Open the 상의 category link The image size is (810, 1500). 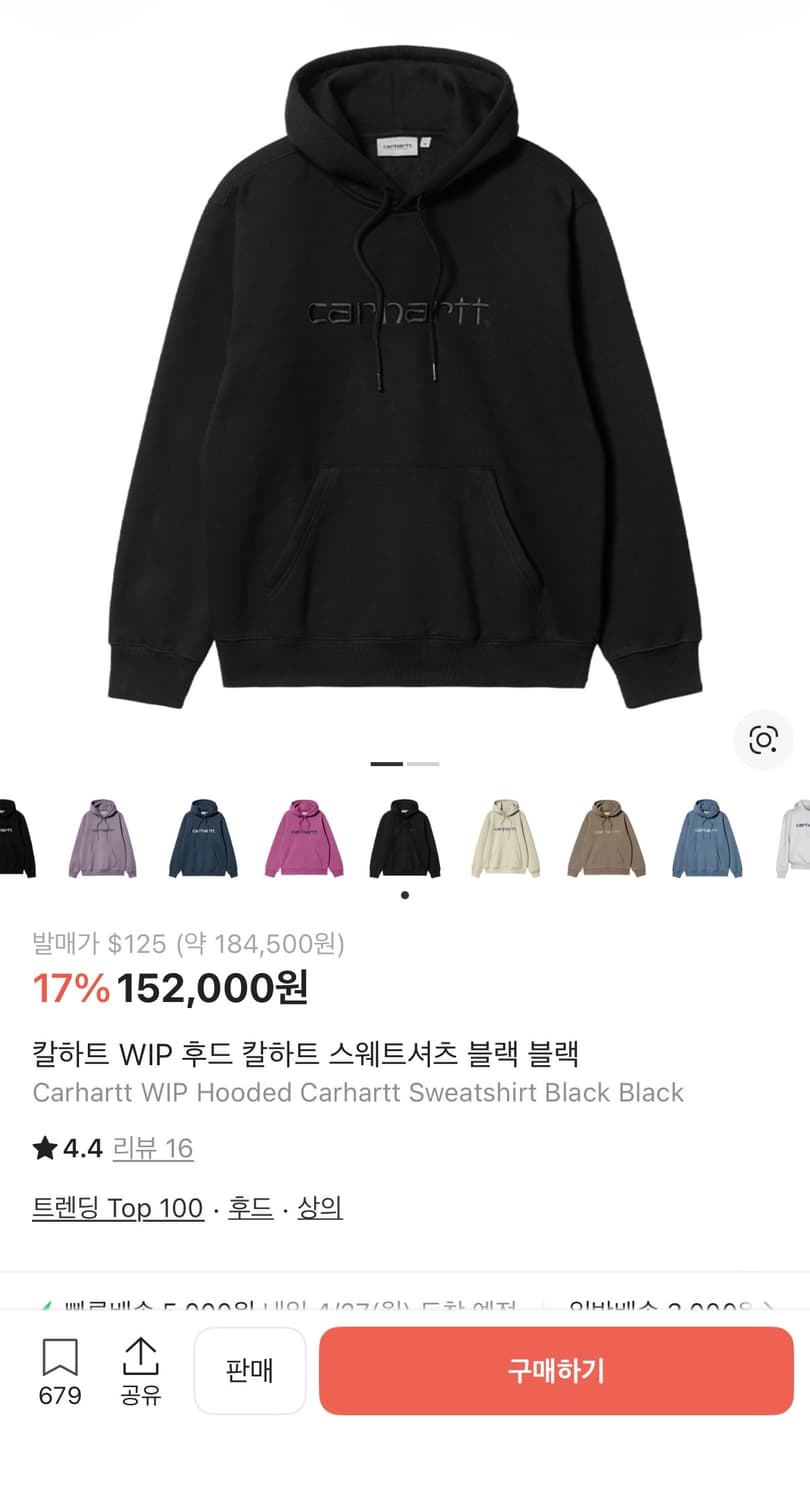[x=320, y=1208]
